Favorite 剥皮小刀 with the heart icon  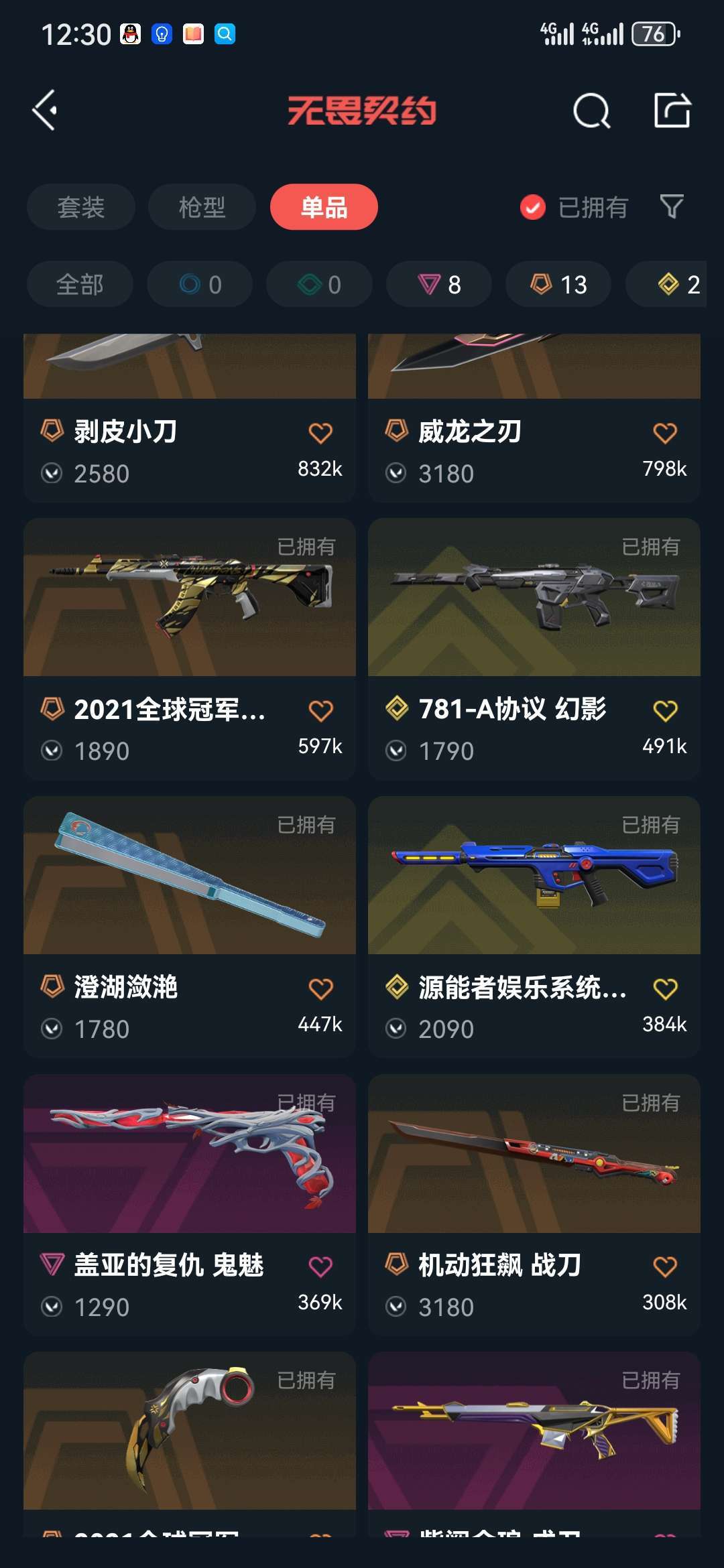(320, 432)
